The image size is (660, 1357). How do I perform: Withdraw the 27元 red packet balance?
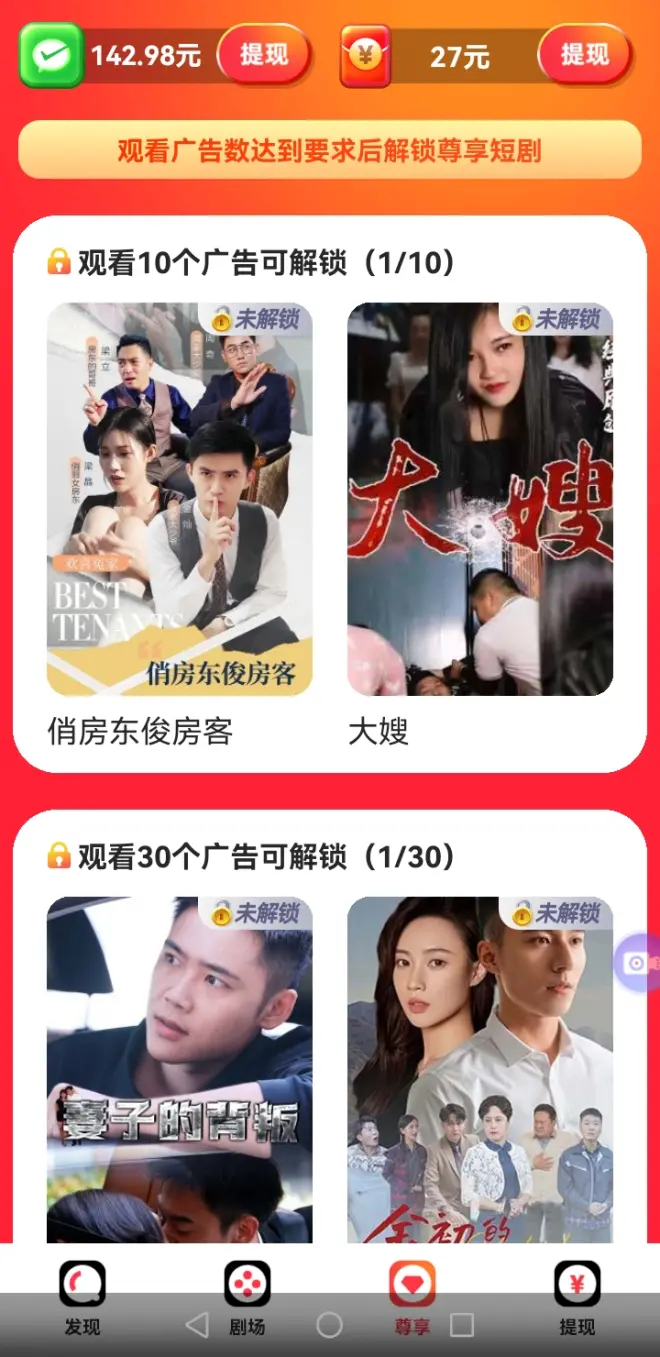[x=584, y=55]
